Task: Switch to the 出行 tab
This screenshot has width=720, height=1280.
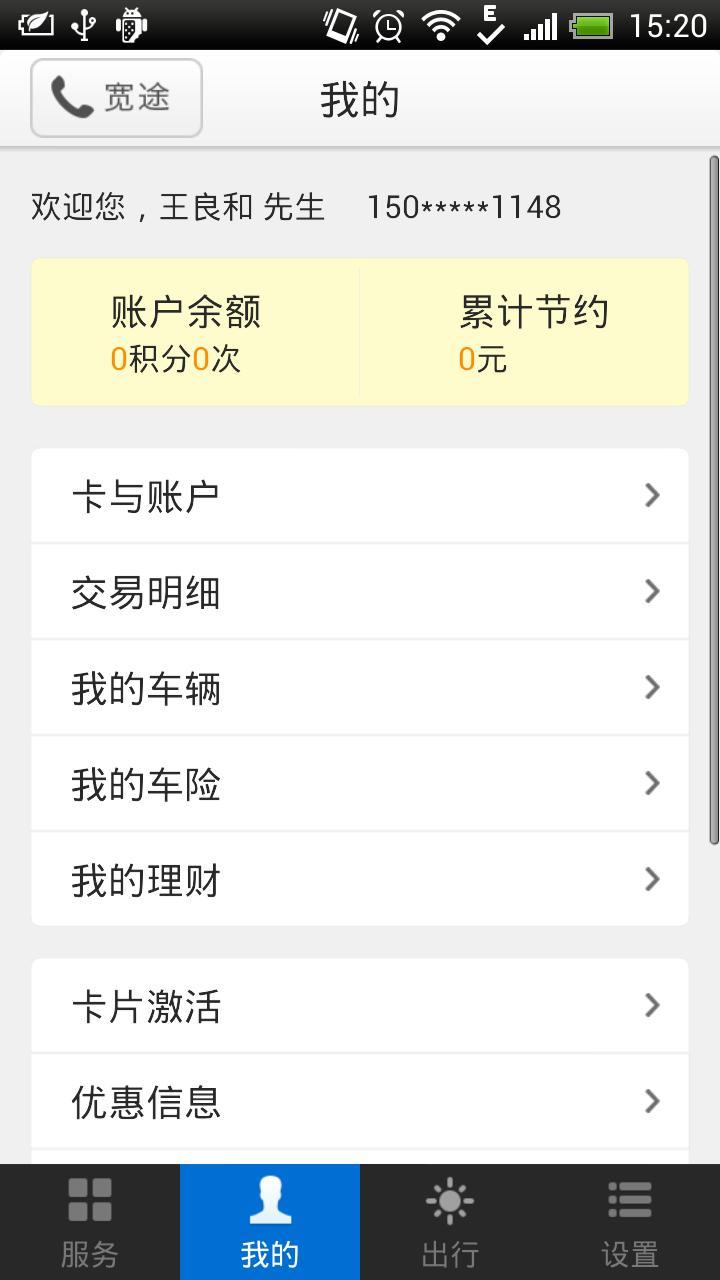Action: [450, 1222]
